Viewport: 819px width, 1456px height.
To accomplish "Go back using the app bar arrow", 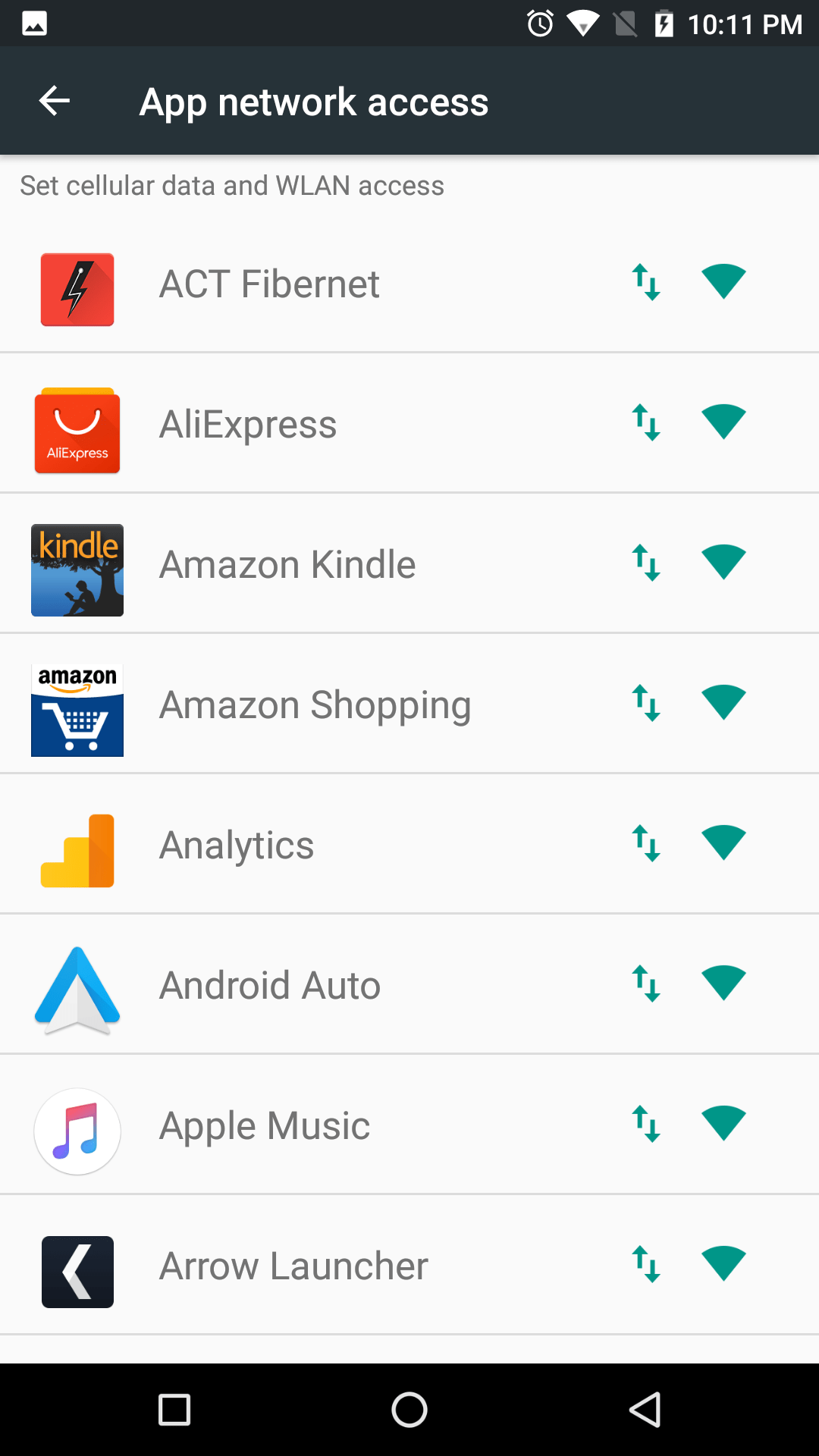I will coord(55,101).
